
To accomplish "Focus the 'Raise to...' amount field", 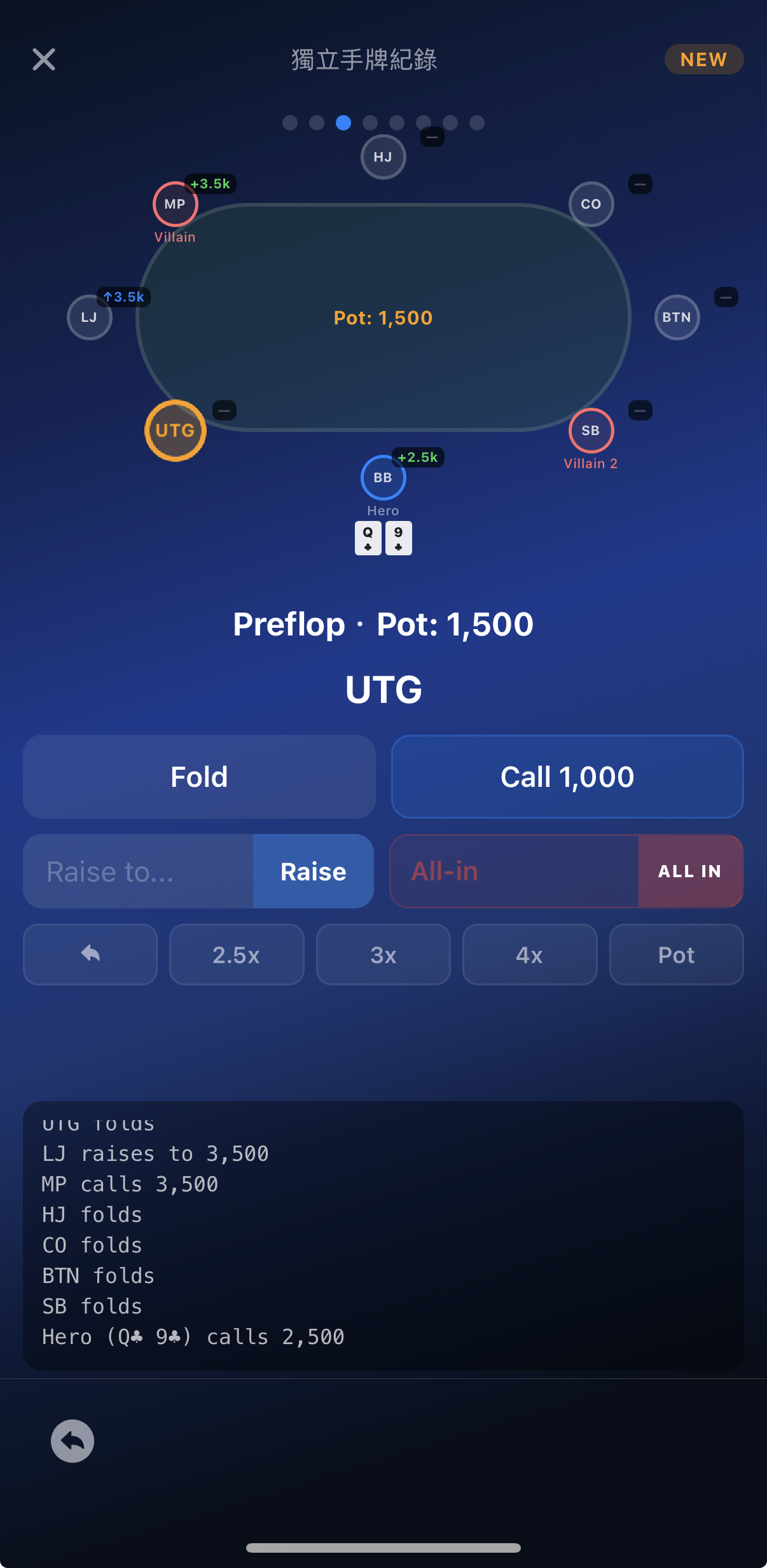I will click(139, 871).
